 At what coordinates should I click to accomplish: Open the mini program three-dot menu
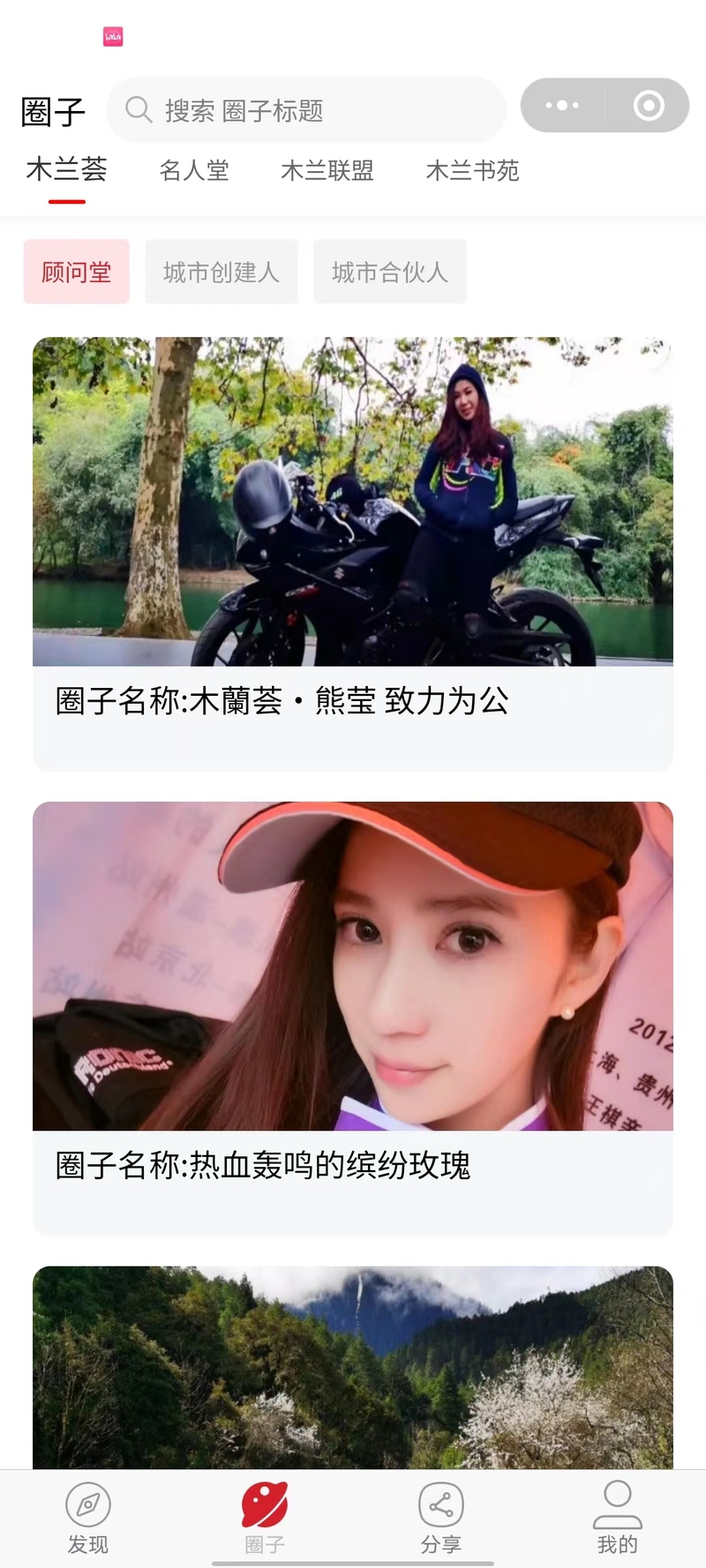562,105
